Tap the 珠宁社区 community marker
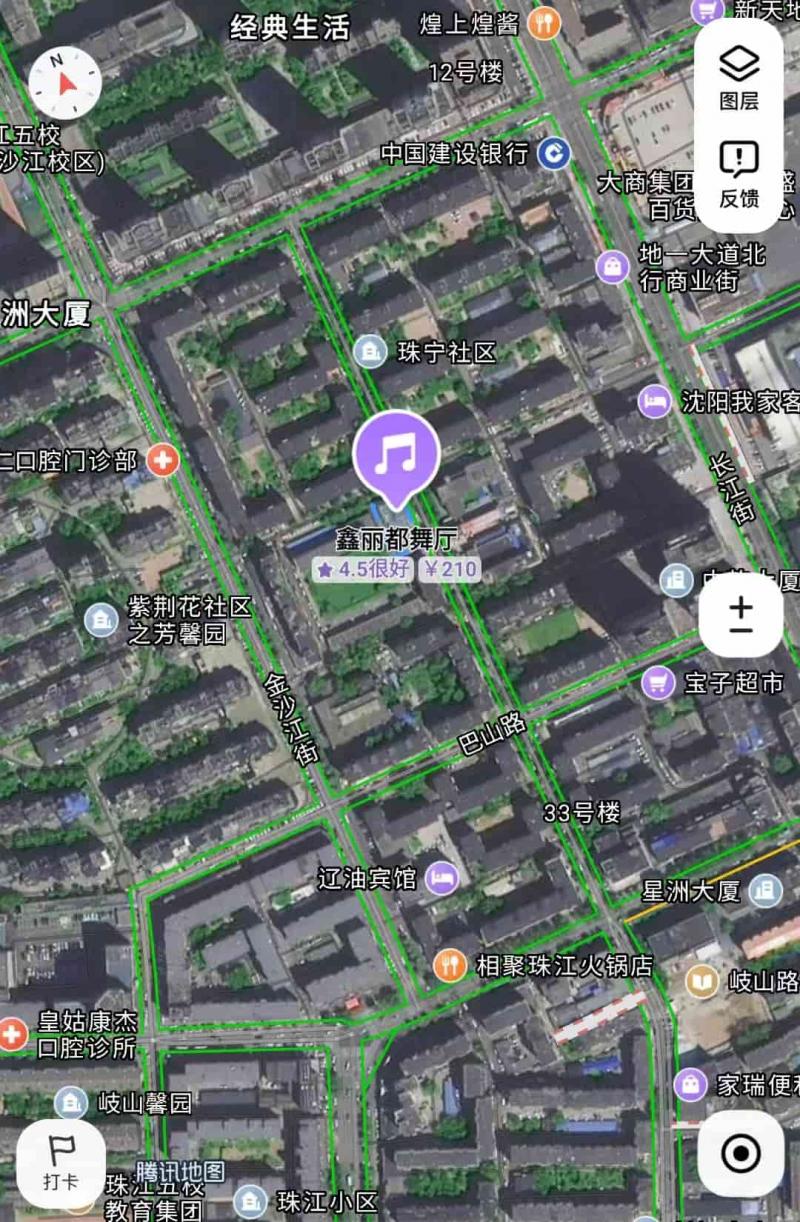 click(x=371, y=351)
